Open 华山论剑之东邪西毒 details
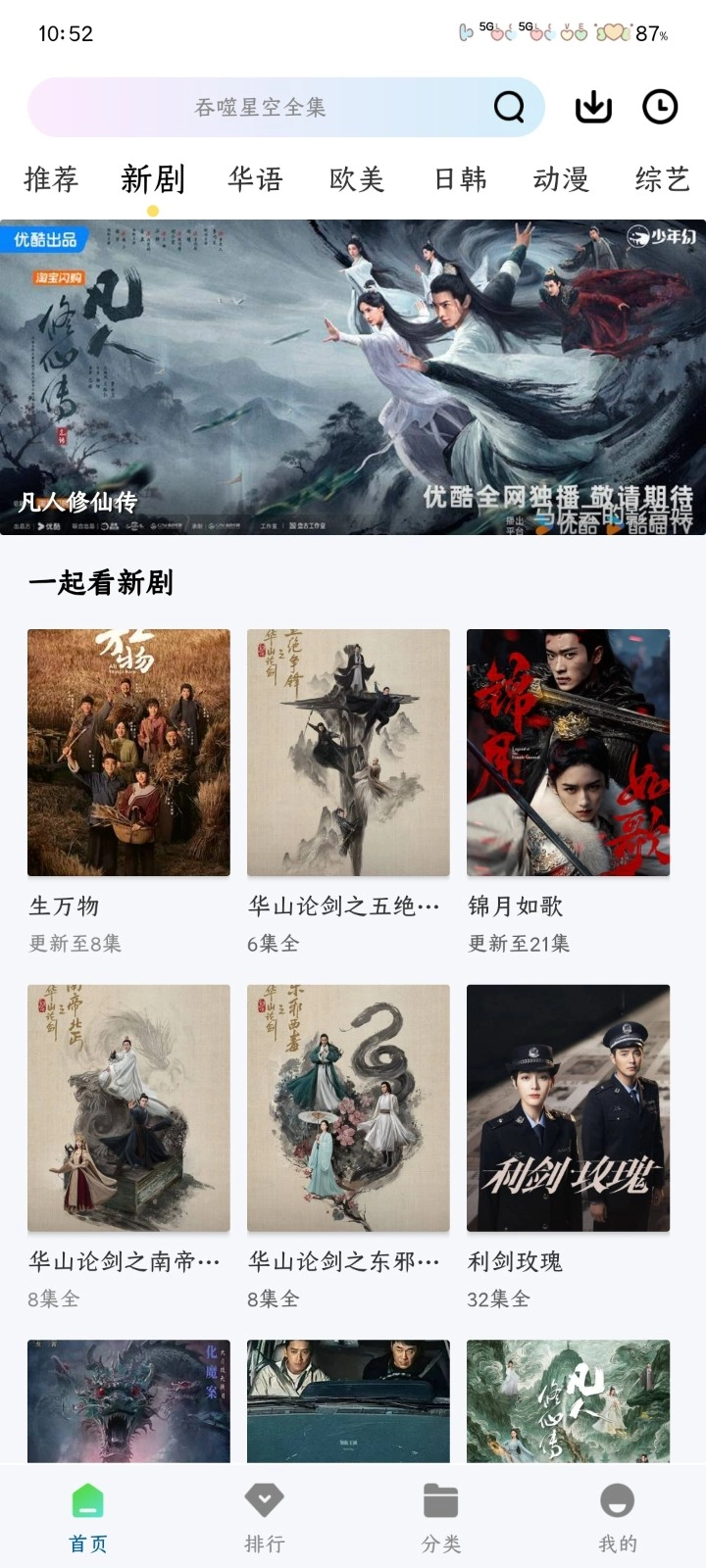Image resolution: width=706 pixels, height=1568 pixels. (x=348, y=1107)
